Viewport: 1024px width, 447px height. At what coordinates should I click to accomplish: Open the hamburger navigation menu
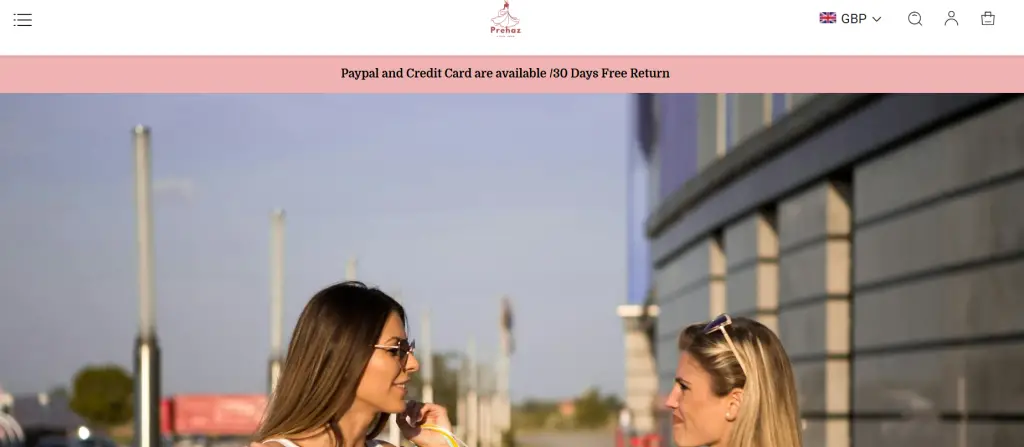click(22, 19)
